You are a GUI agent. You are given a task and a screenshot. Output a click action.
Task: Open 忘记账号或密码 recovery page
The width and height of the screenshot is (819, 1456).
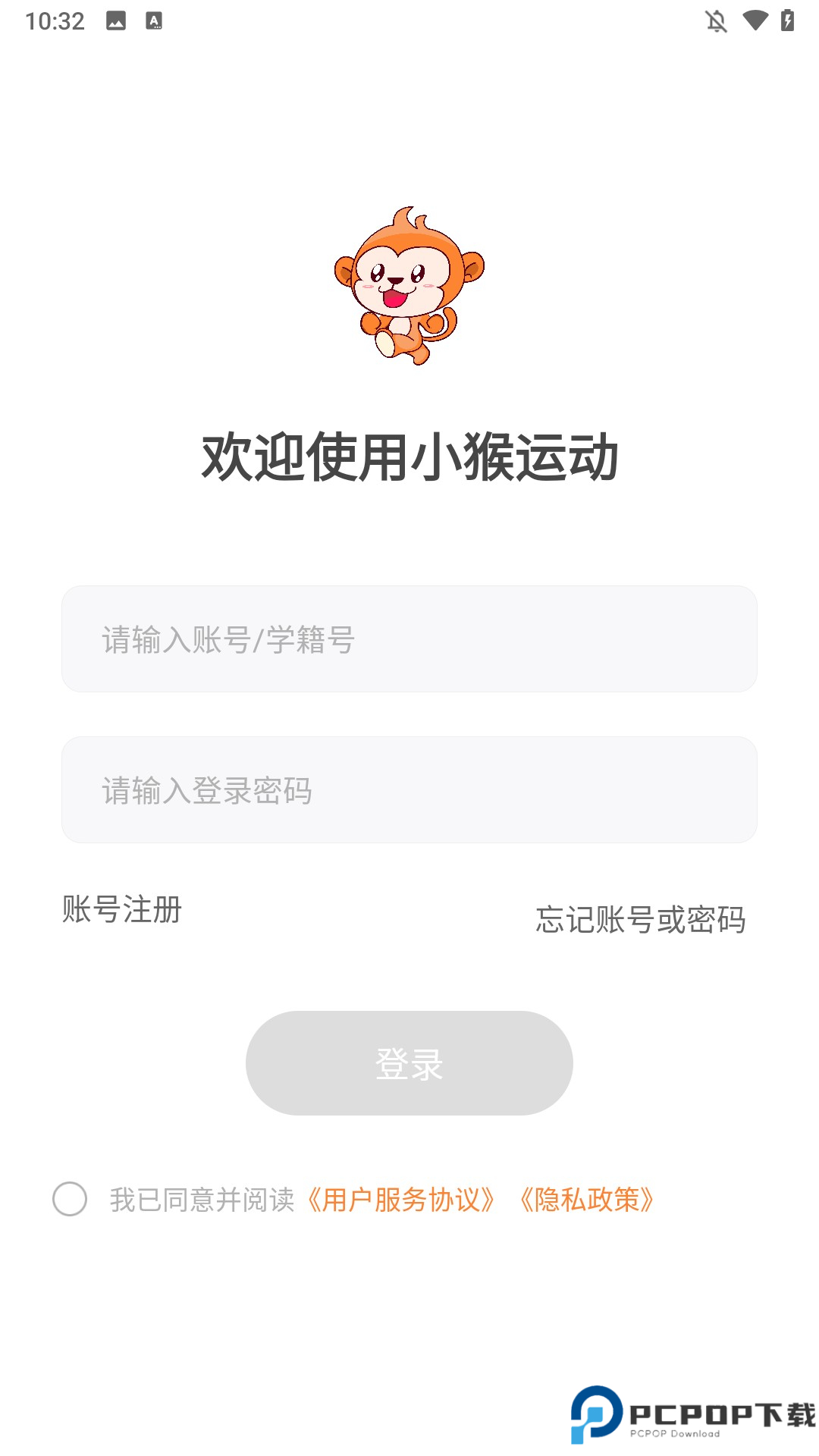(641, 919)
